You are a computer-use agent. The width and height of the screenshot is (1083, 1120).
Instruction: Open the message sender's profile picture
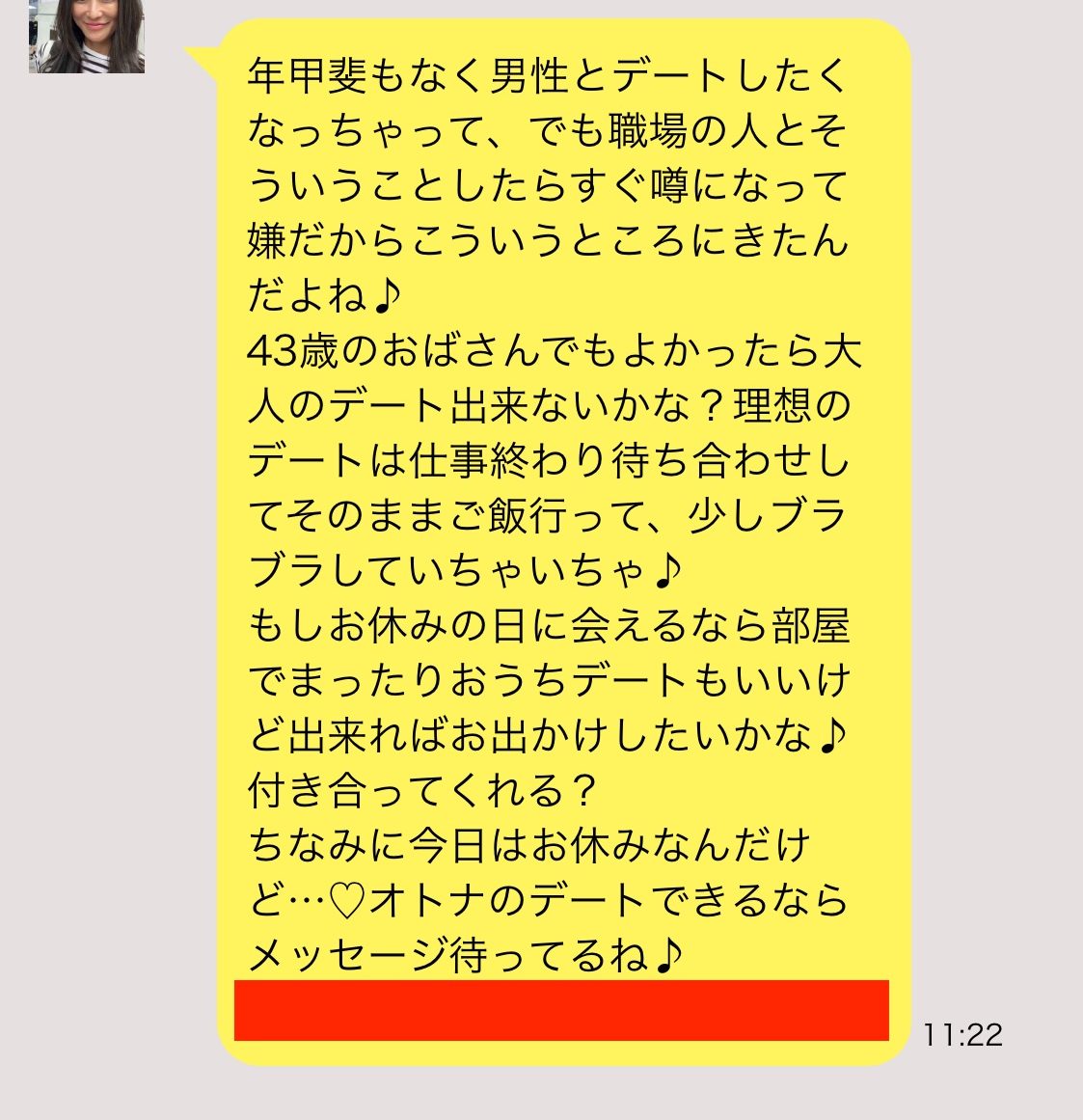[x=87, y=36]
